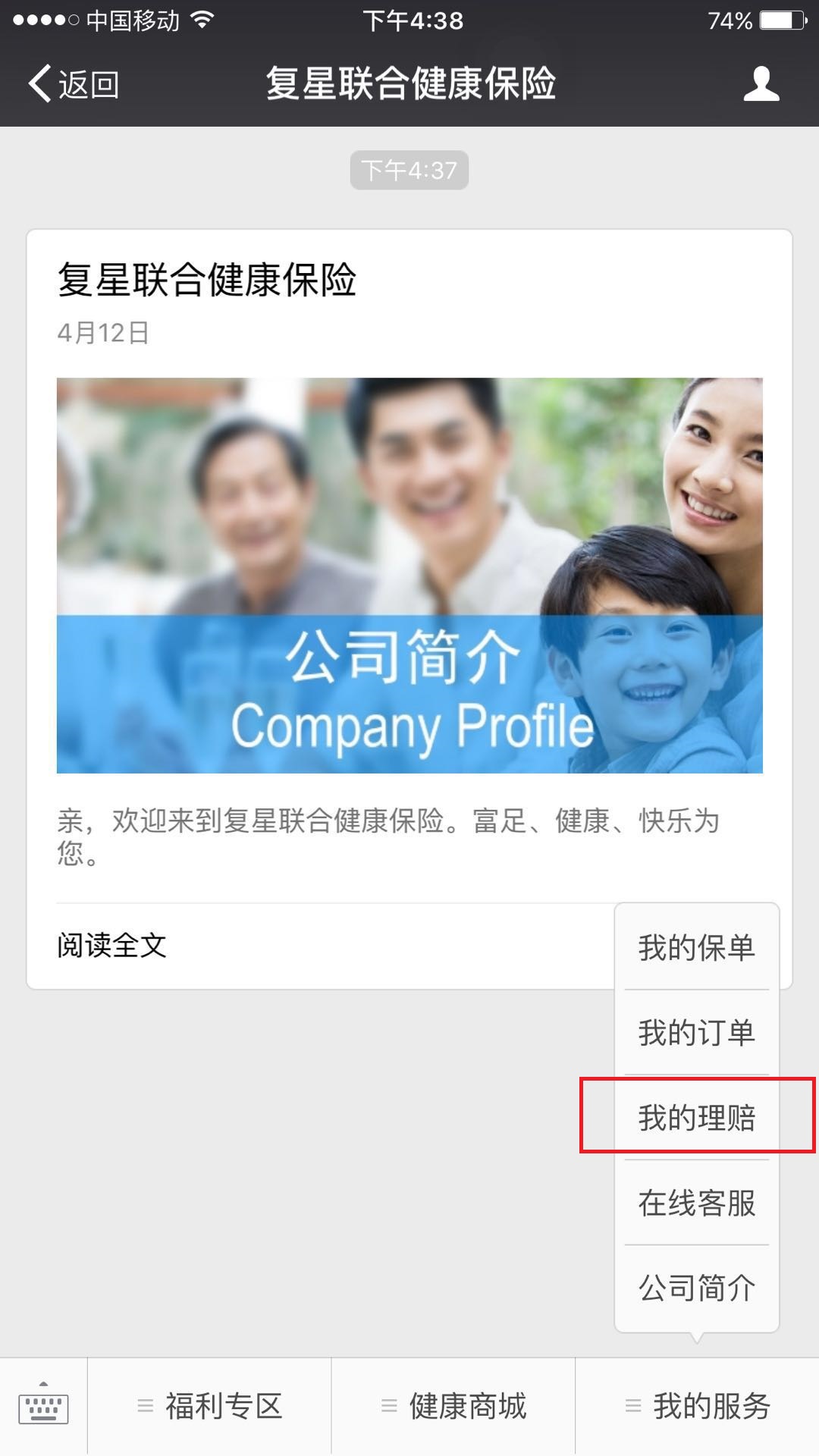Open the 福利专区 bottom menu
Image resolution: width=819 pixels, height=1456 pixels.
(209, 1406)
